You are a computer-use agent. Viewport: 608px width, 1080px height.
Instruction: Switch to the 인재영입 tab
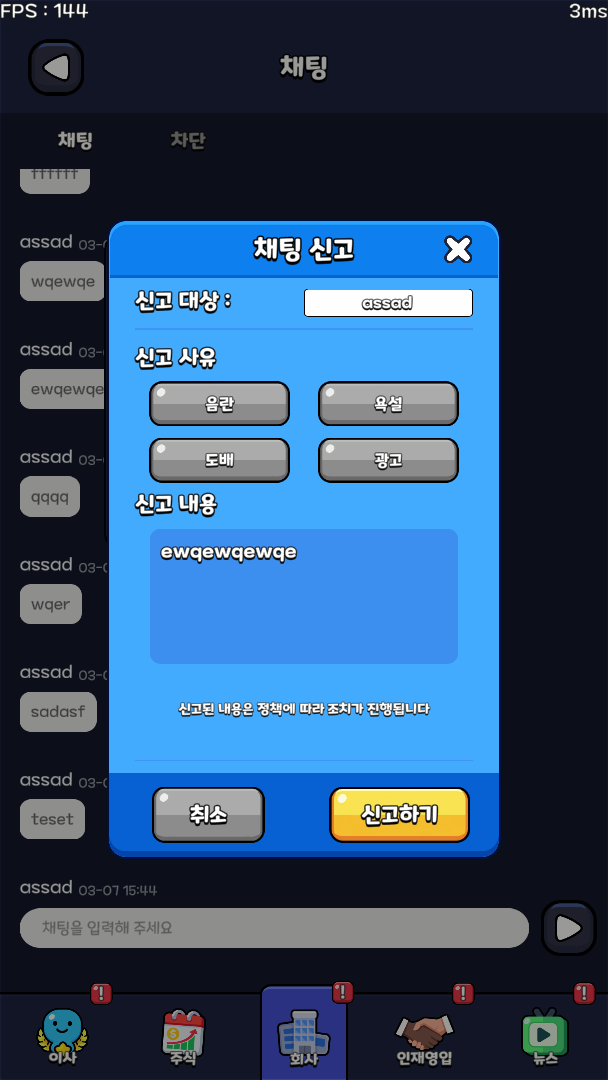[425, 1036]
